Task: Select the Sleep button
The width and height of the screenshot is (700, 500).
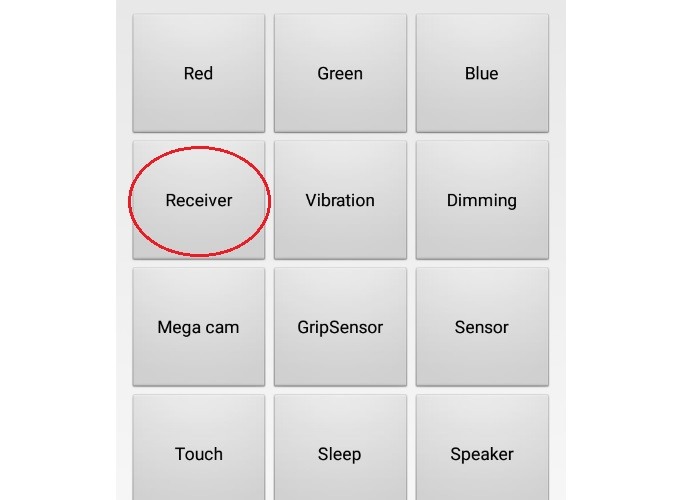Action: coord(340,453)
